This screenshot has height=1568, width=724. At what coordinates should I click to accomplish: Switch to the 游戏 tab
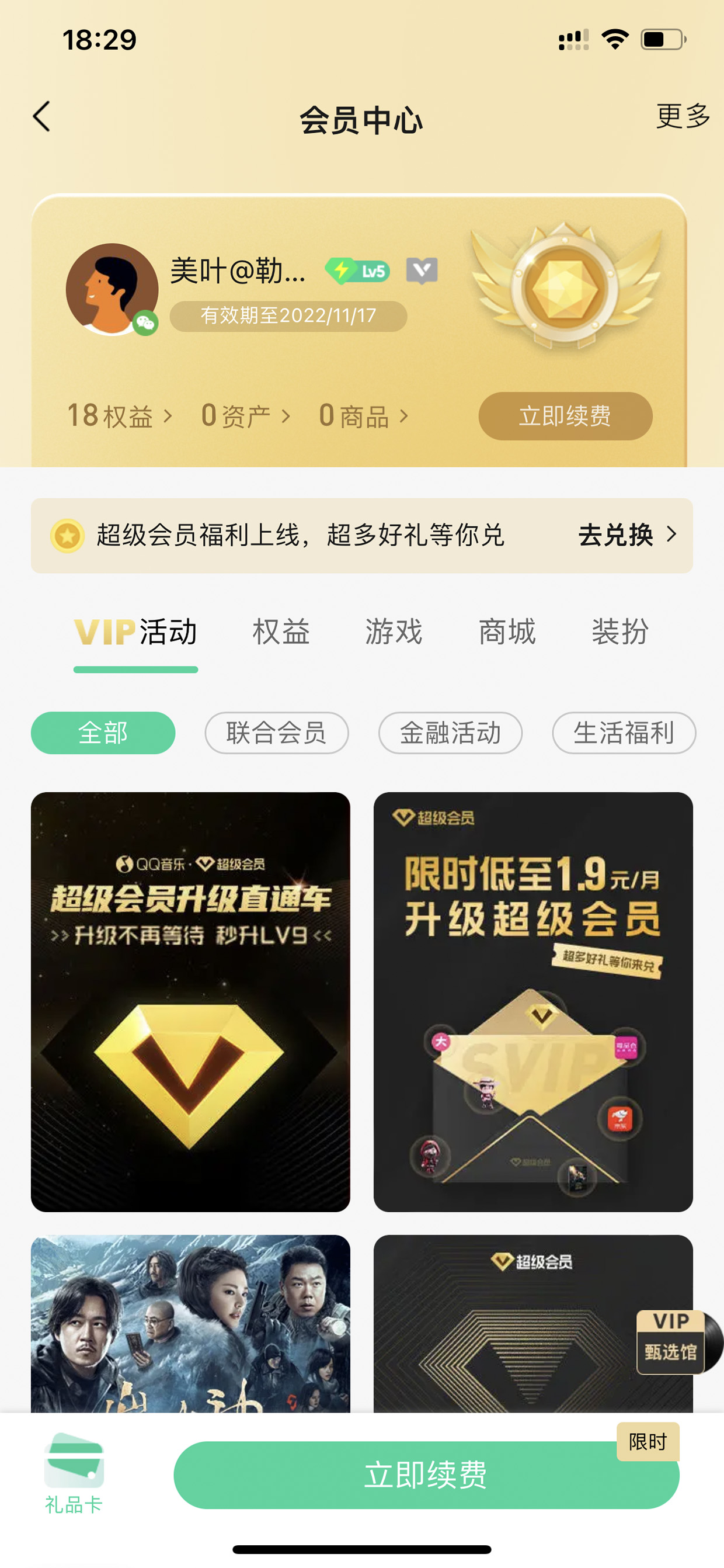point(394,632)
